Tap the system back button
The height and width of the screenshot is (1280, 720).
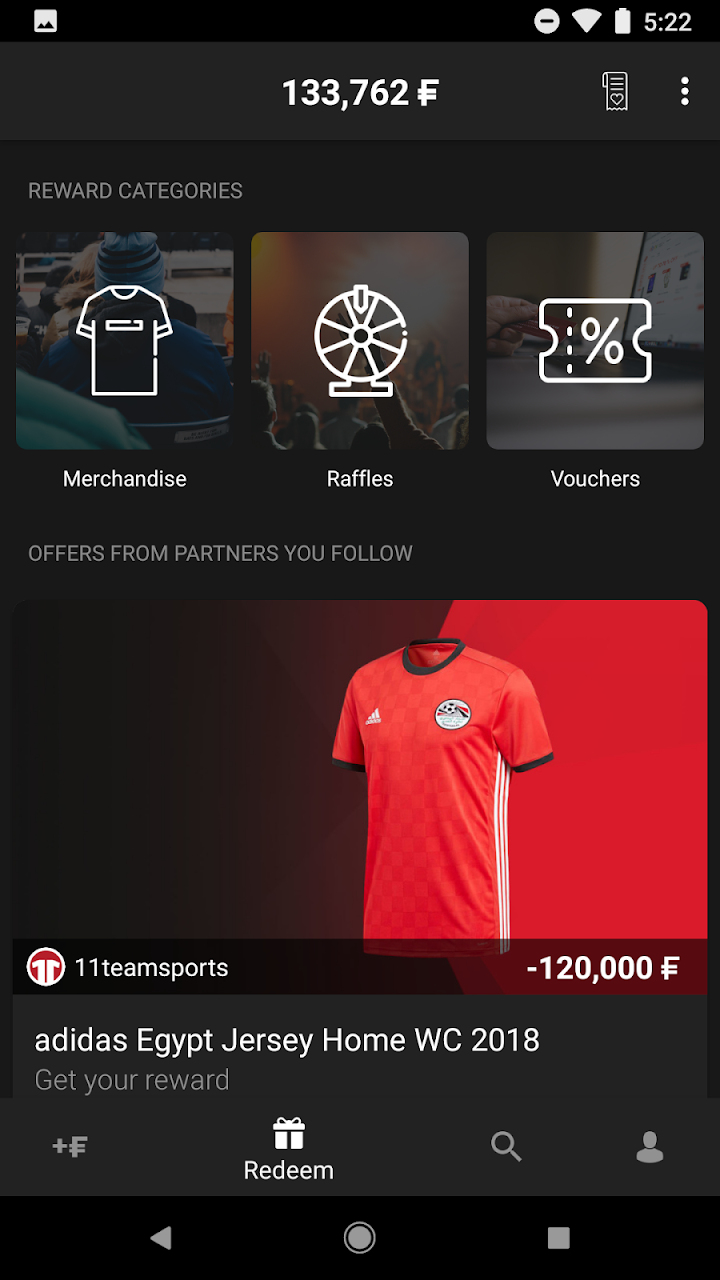coord(161,1238)
